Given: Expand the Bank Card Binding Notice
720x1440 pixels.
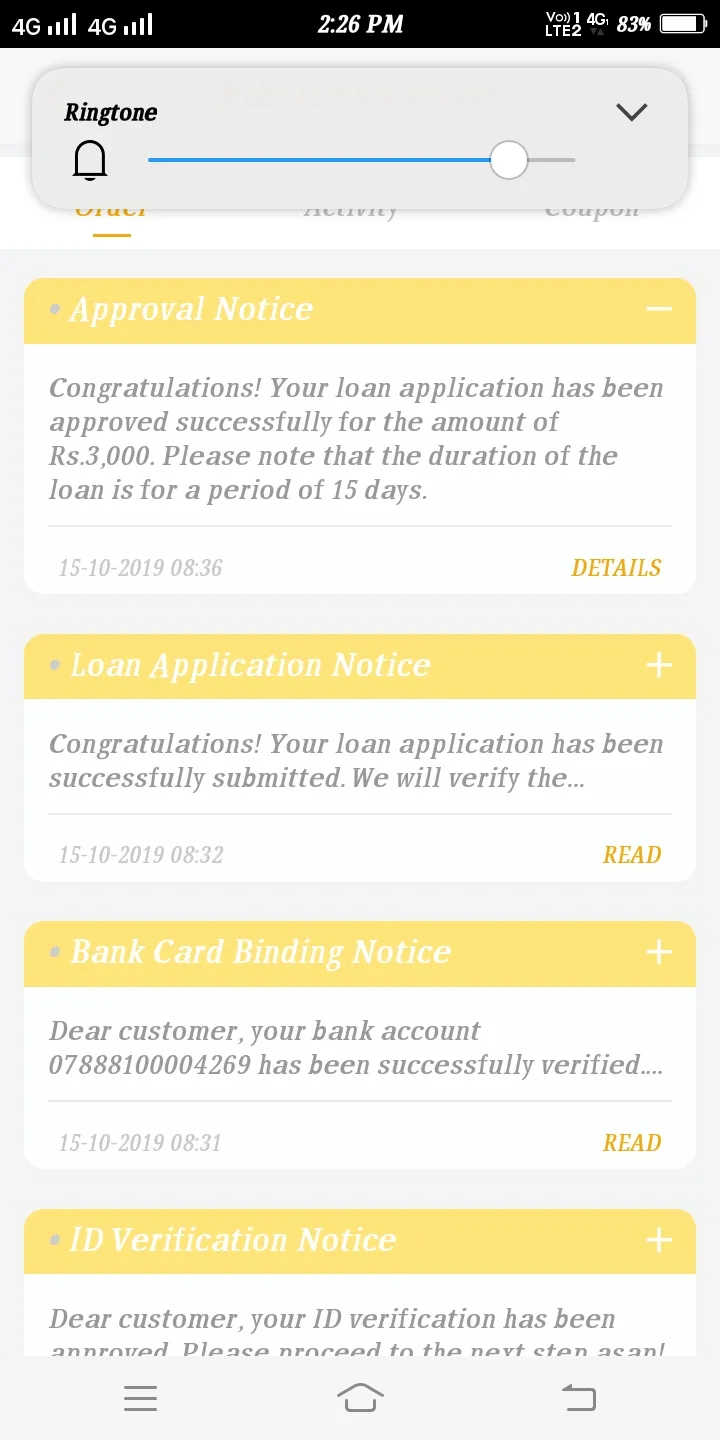Looking at the screenshot, I should [659, 952].
